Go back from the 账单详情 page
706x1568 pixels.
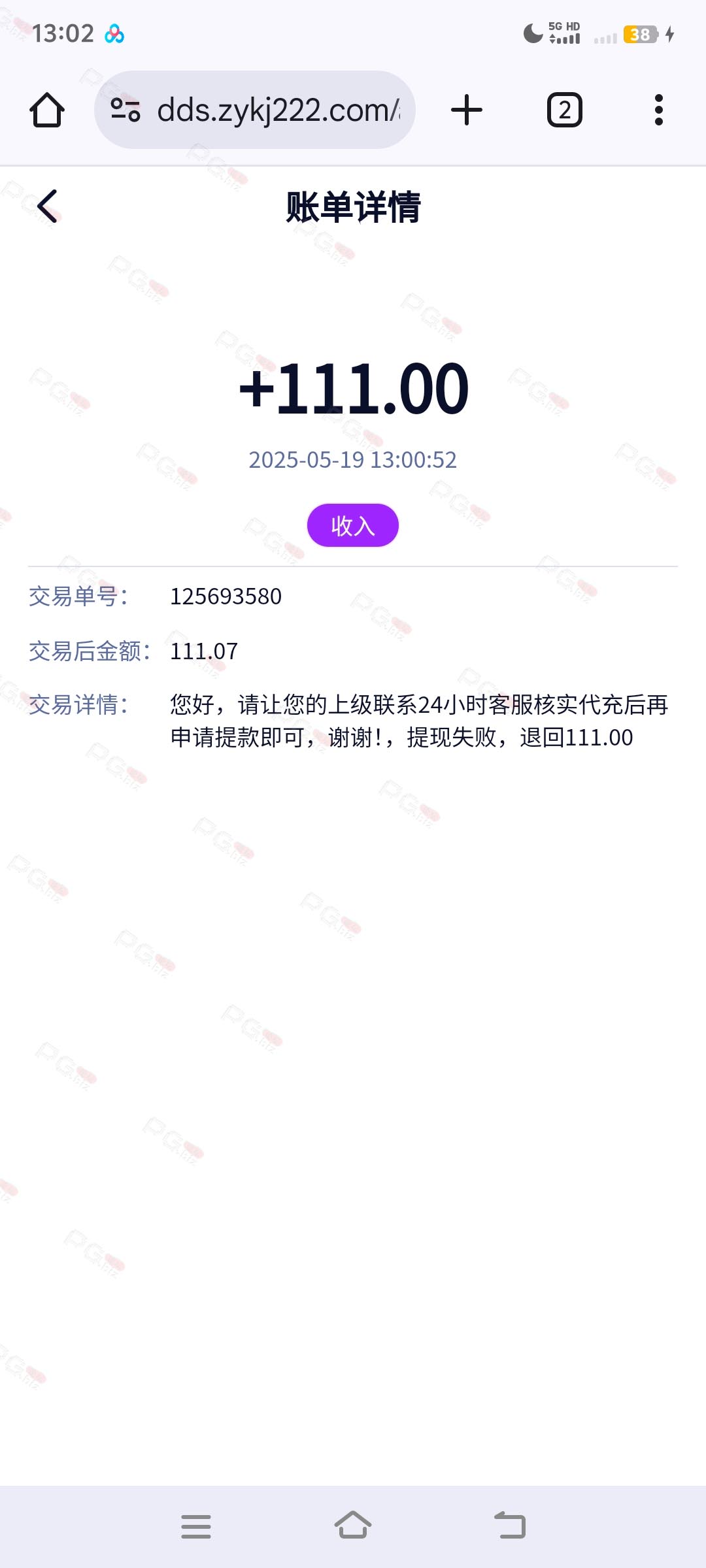tap(47, 206)
